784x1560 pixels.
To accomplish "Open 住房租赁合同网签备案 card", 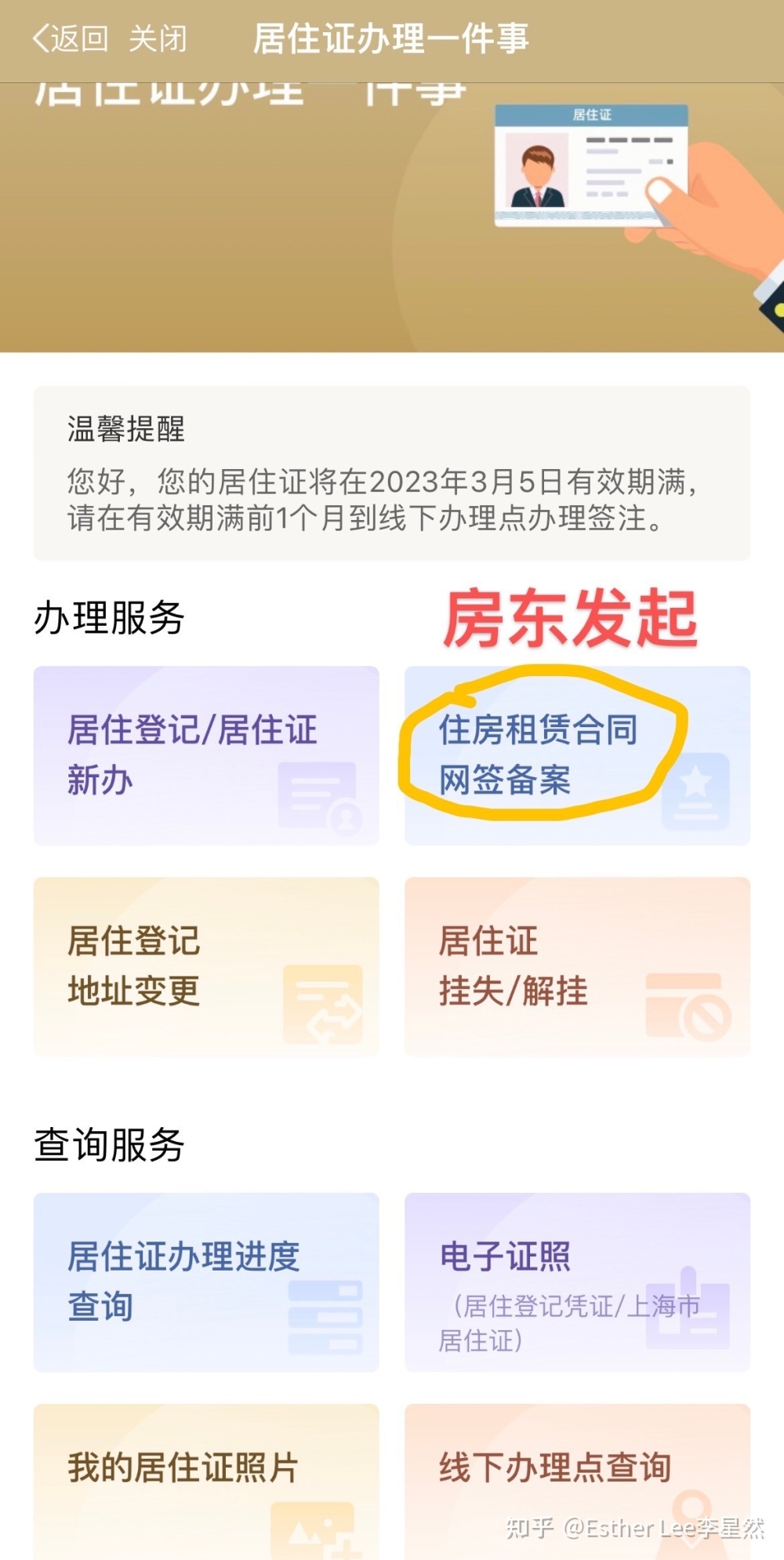I will [577, 755].
